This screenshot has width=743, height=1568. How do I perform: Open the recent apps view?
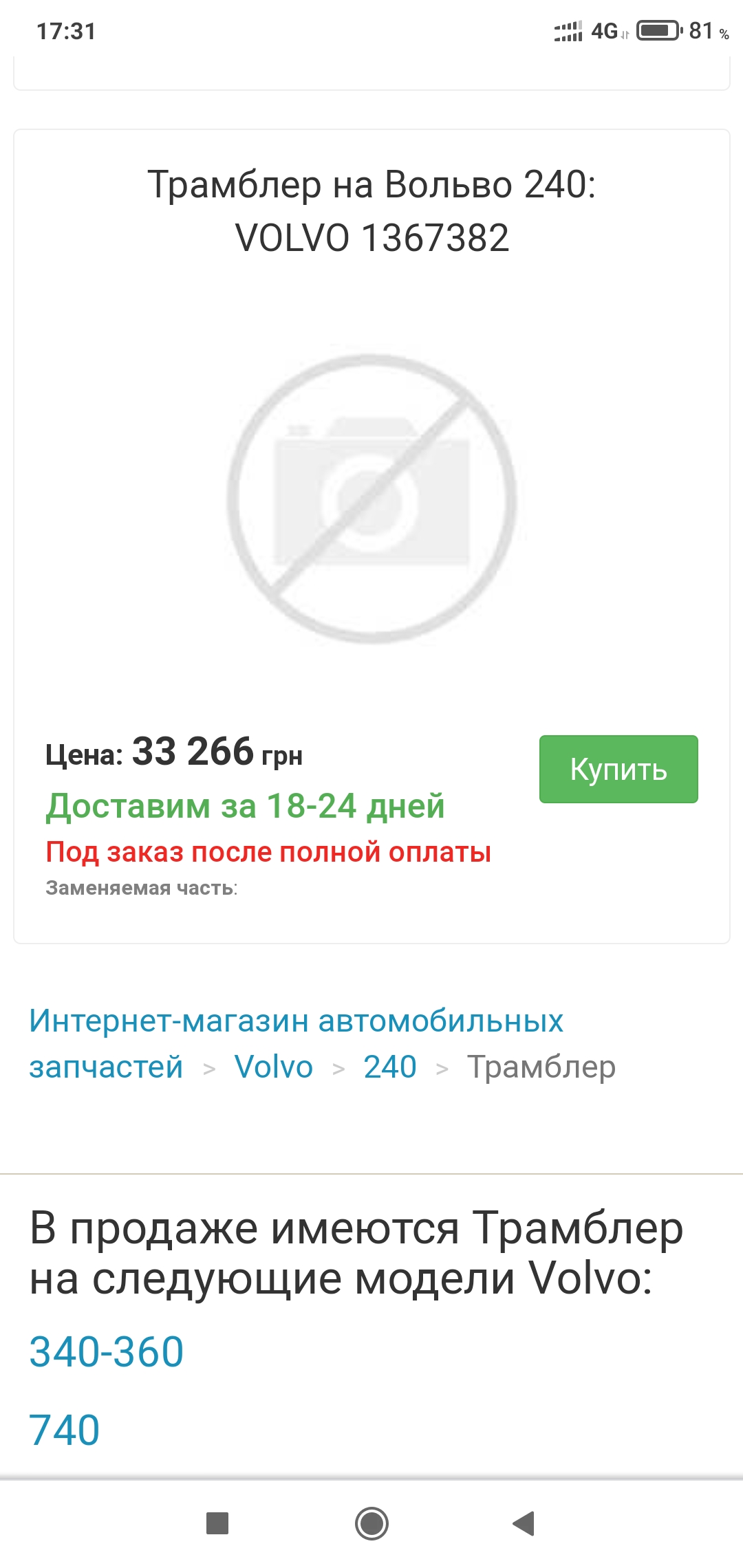(x=217, y=1523)
